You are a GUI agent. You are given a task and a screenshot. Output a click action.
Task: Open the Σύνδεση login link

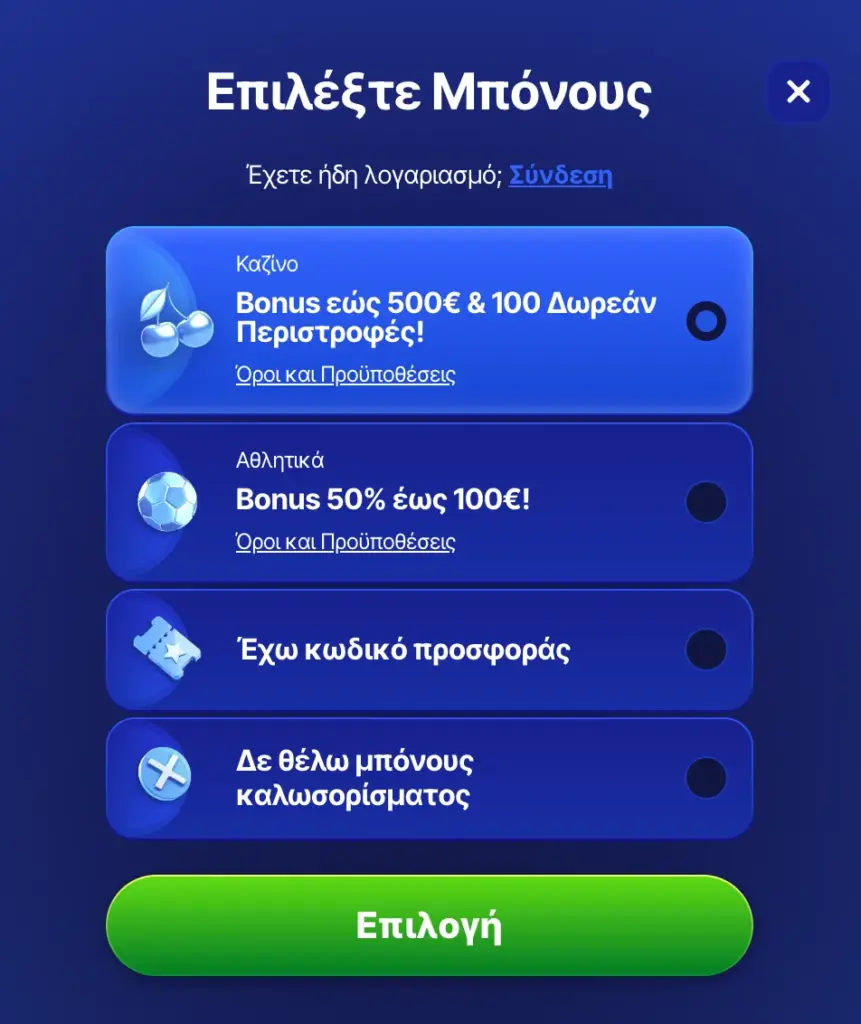560,175
